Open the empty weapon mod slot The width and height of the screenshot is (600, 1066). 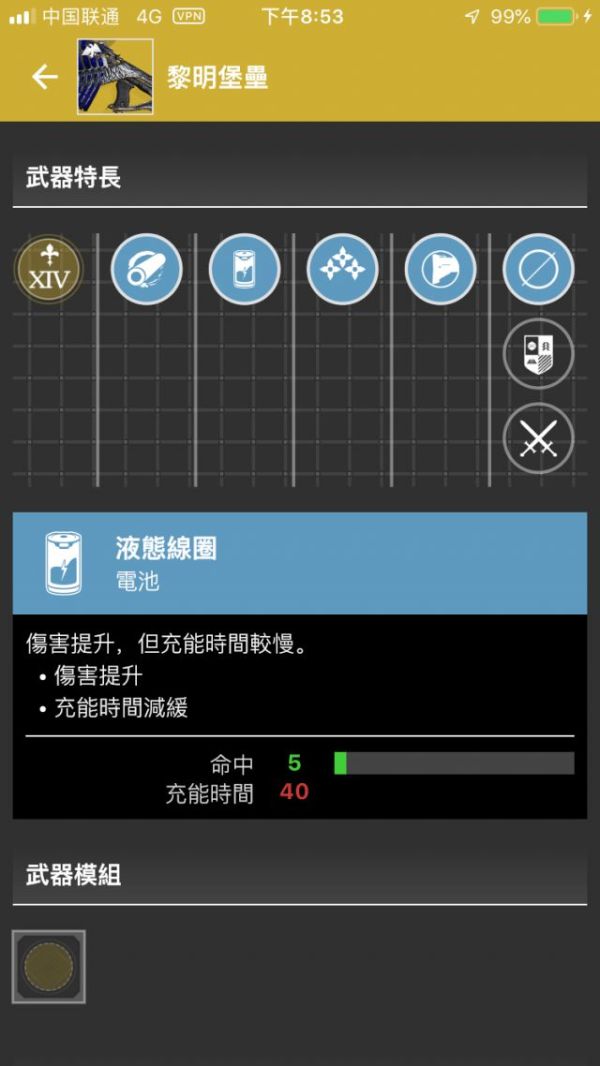(x=49, y=966)
